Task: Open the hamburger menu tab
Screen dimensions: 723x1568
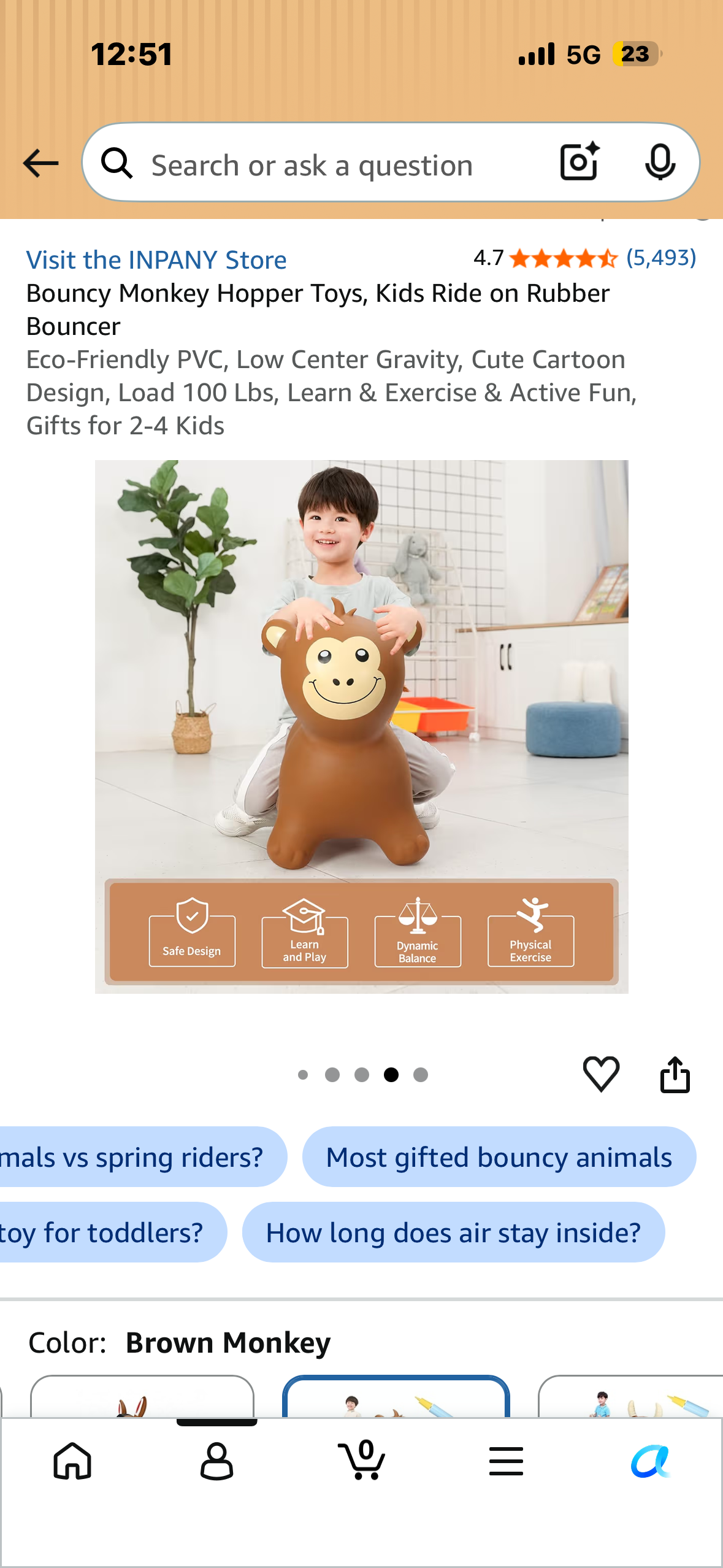Action: [506, 1461]
